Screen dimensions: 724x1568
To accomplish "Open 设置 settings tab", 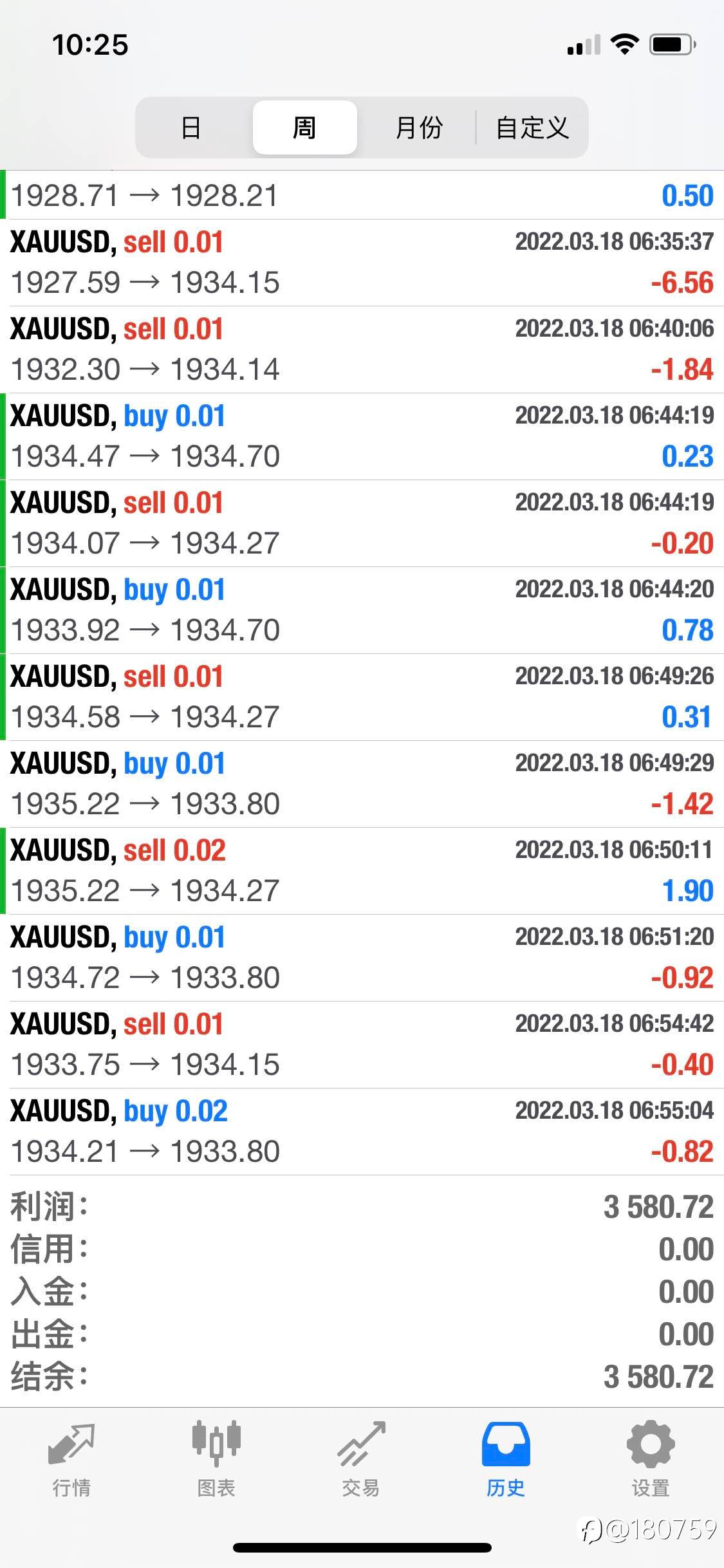I will pos(651,1459).
